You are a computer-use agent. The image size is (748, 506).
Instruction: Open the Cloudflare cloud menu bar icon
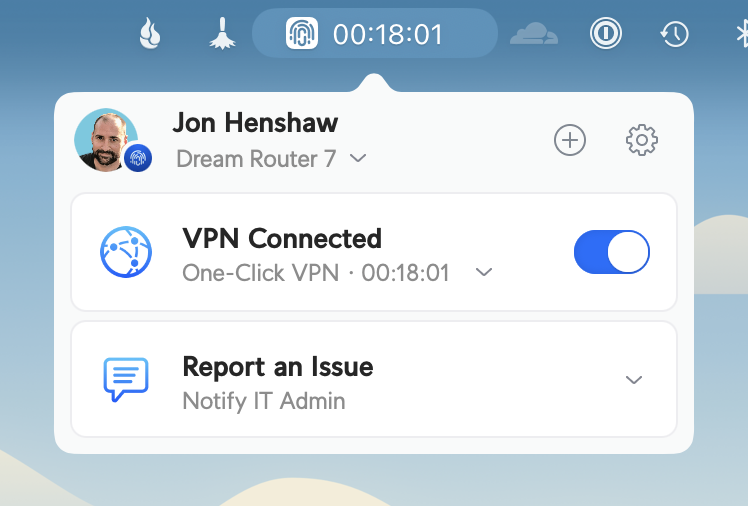coord(534,34)
